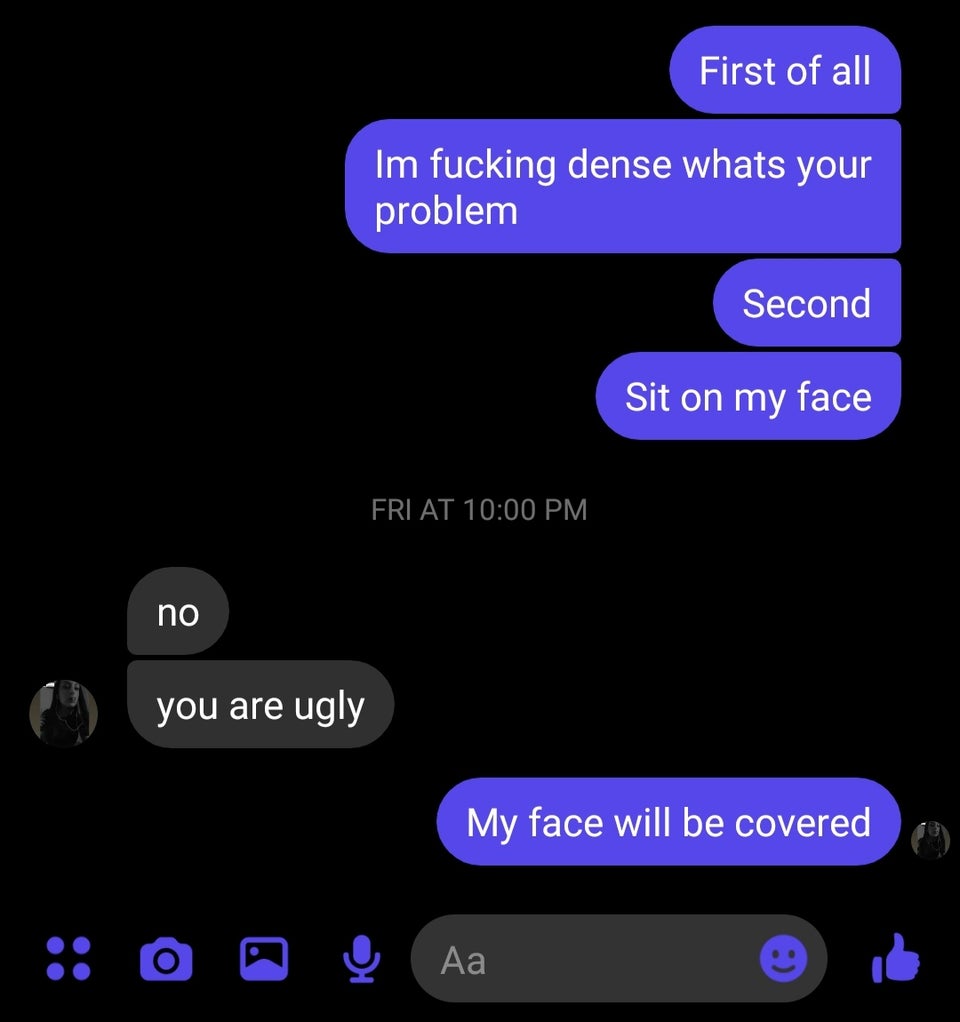Screen dimensions: 960x1022
Task: Open the four-dot more actions menu
Action: (69, 958)
